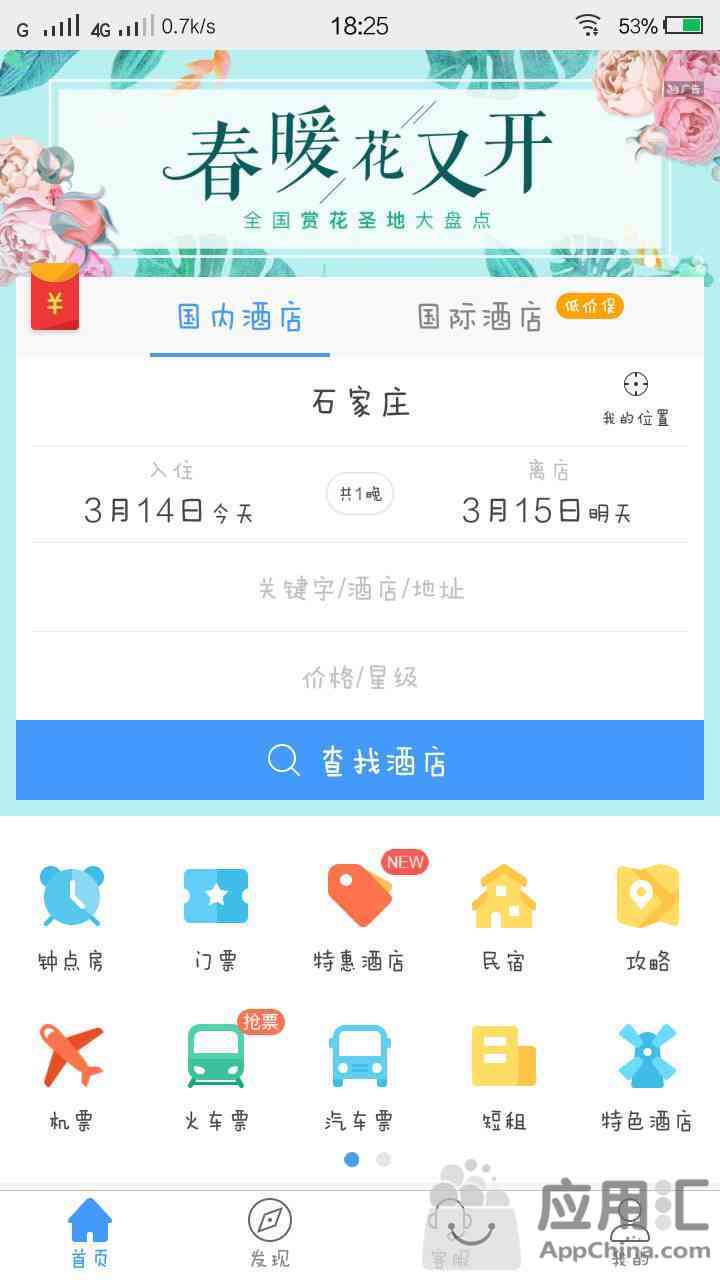Screen dimensions: 720x1280
Task: Open 特惠酒店 deals
Action: point(360,917)
